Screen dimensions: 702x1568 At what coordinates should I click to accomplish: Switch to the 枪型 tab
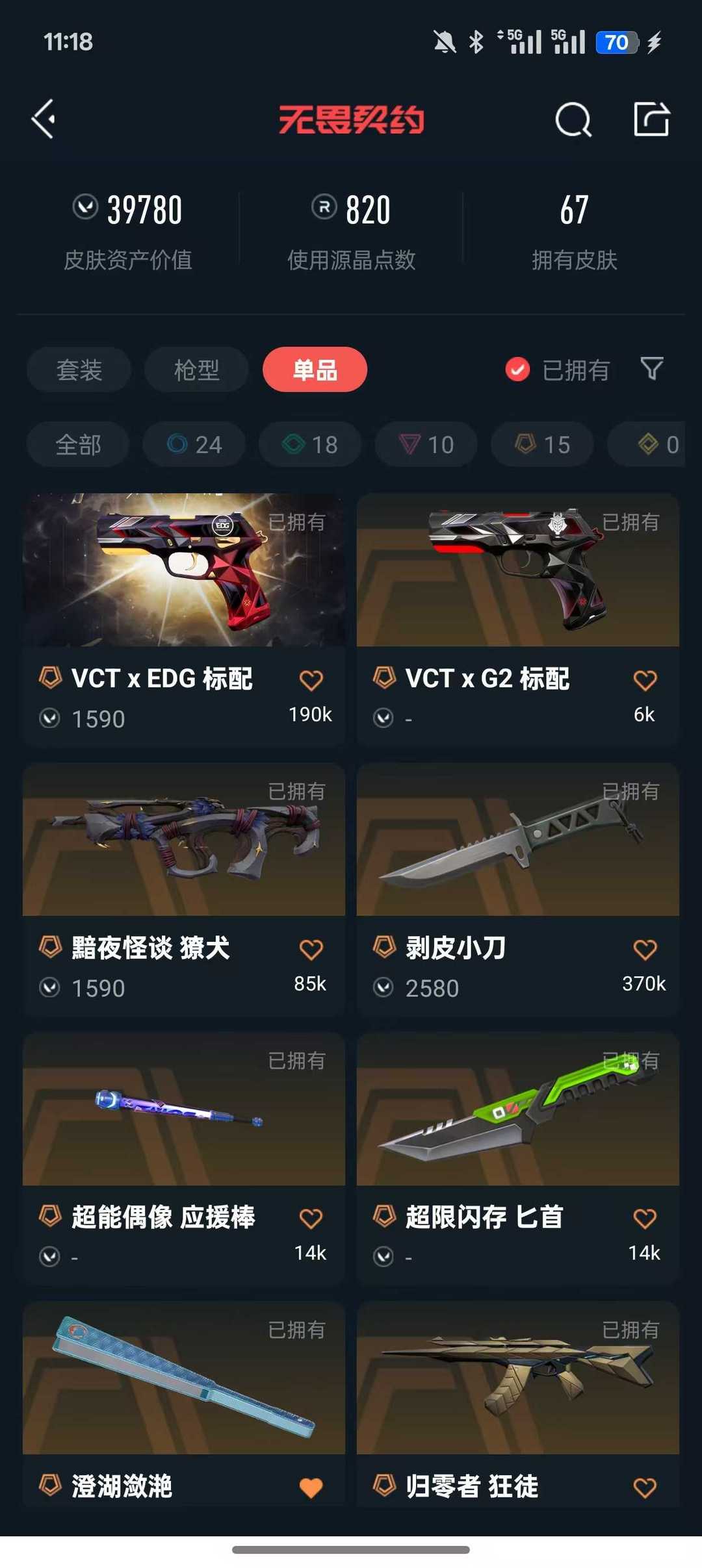coord(196,370)
